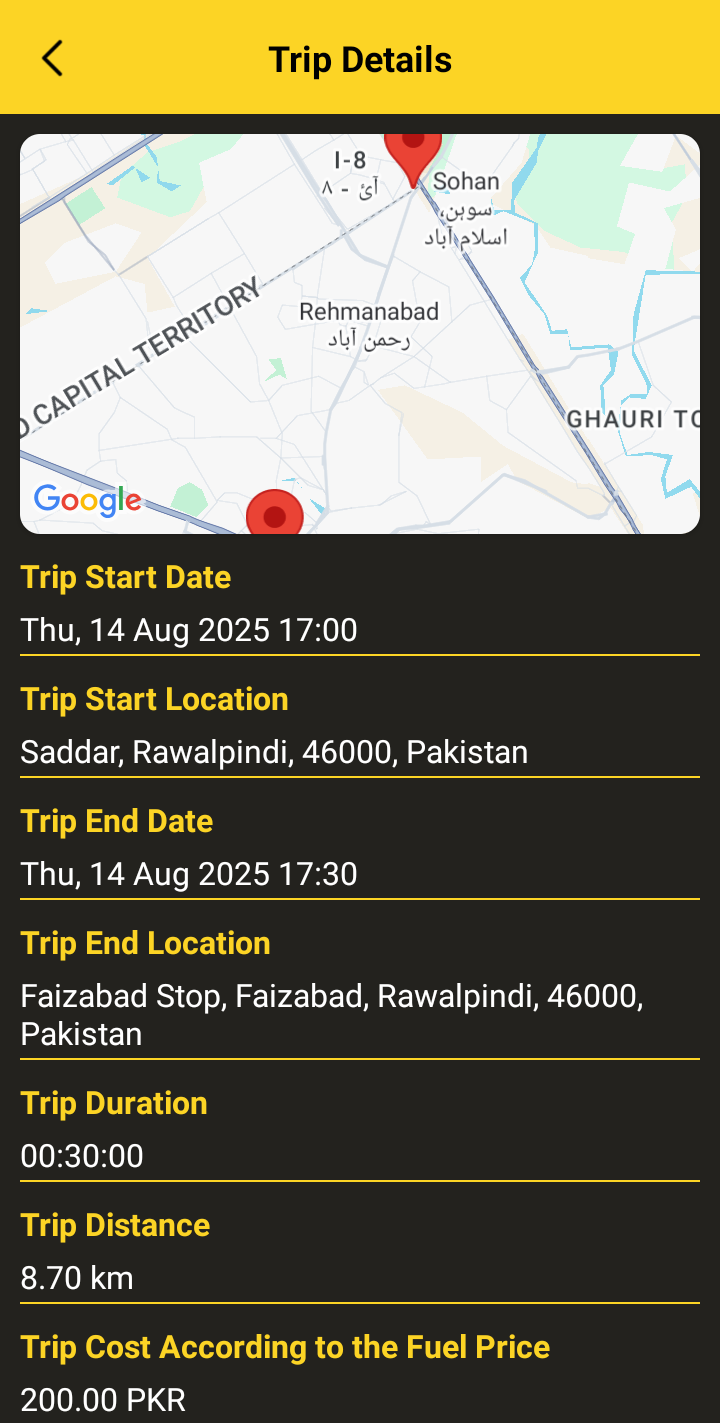720x1423 pixels.
Task: Click the Rehmanabad label on the map
Action: (x=373, y=311)
